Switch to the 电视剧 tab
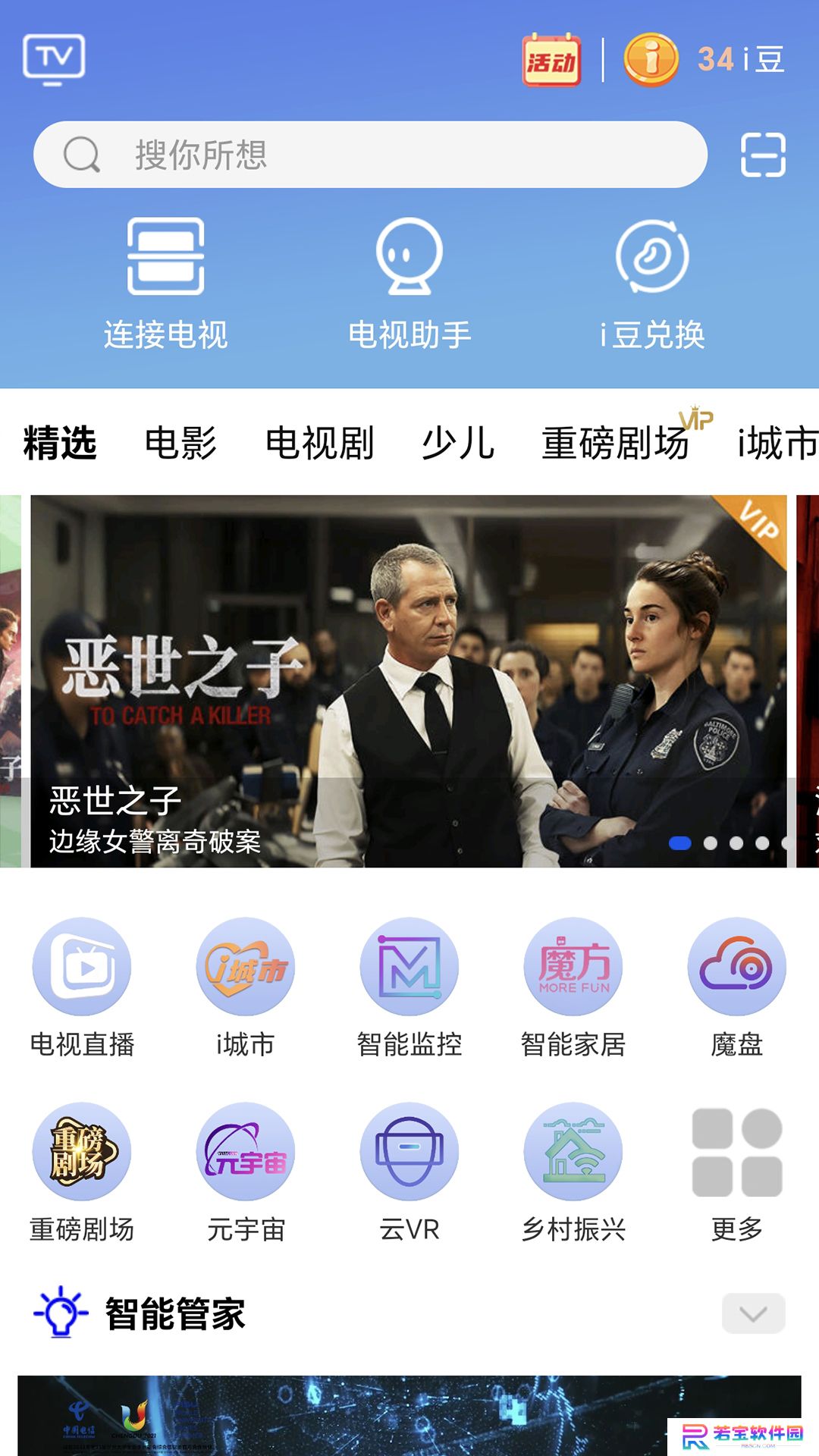The width and height of the screenshot is (819, 1456). pyautogui.click(x=319, y=443)
